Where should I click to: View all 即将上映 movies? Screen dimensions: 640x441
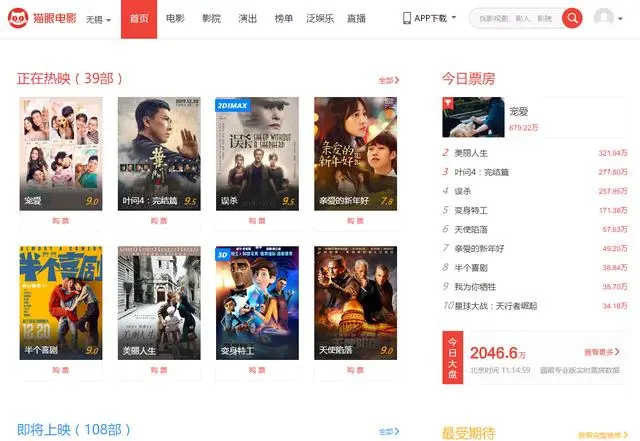pos(388,431)
